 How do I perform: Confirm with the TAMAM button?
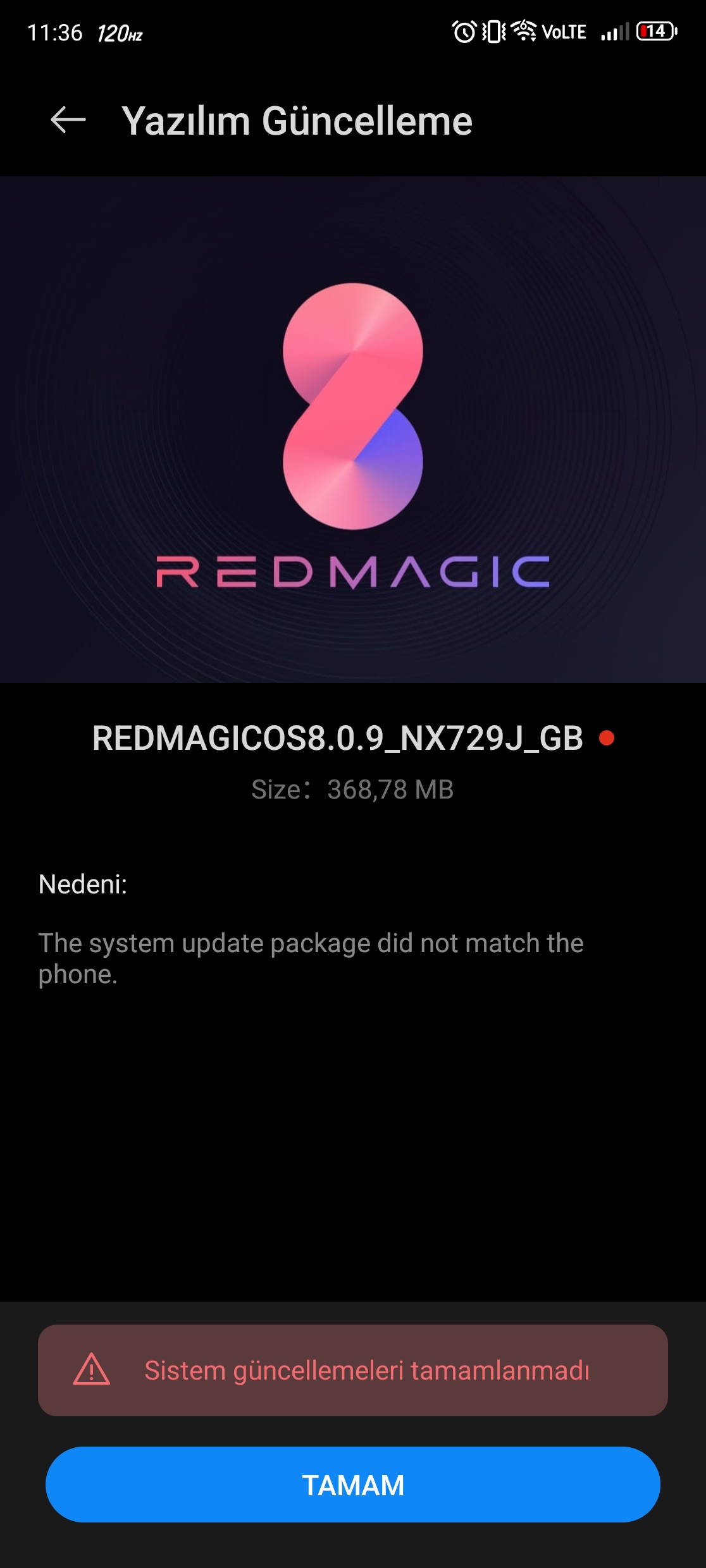coord(353,1485)
